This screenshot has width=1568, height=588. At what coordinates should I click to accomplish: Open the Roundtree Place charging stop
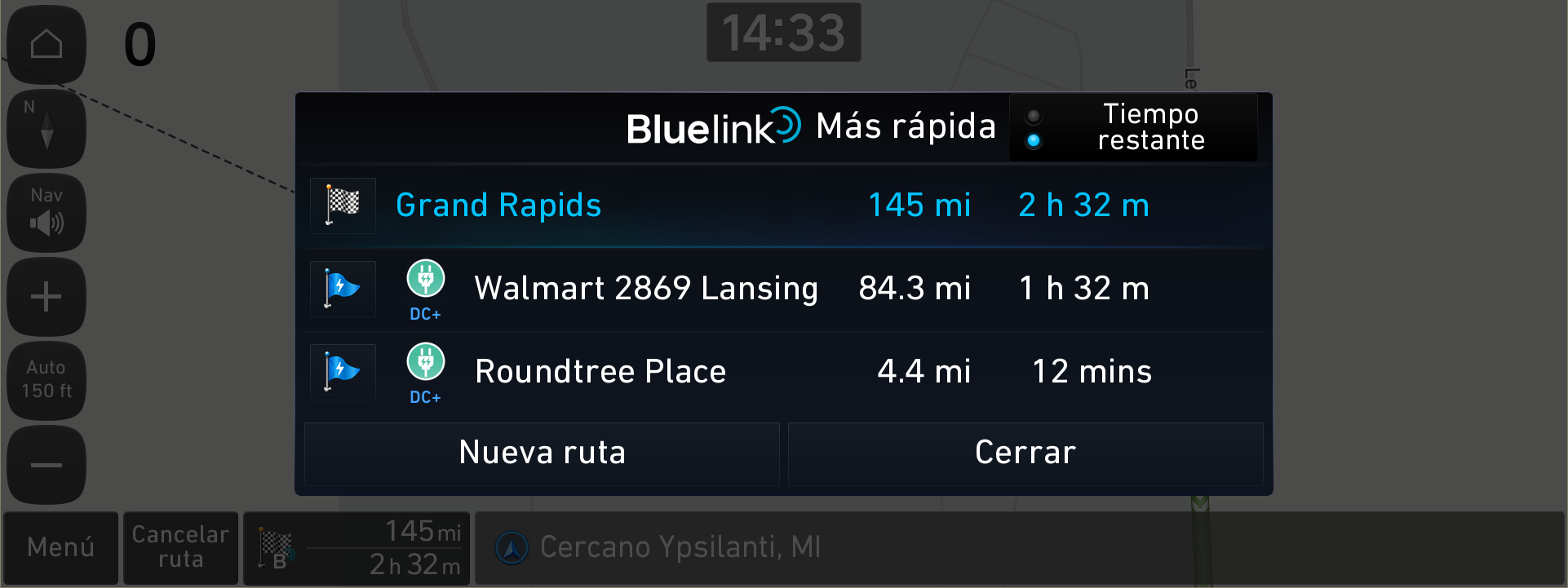[783, 372]
